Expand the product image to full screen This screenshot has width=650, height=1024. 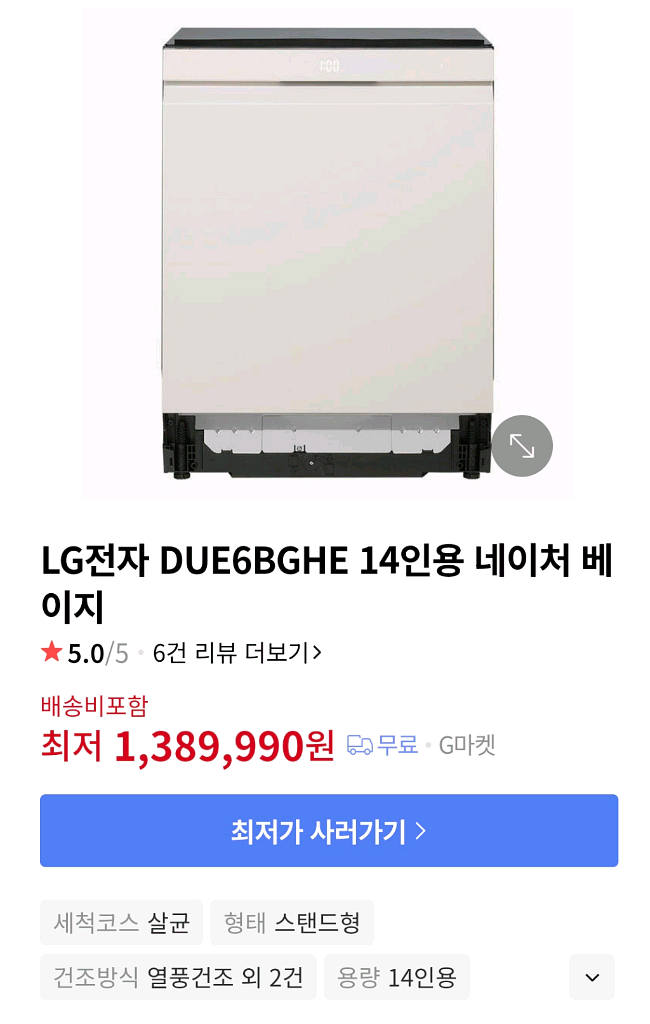pyautogui.click(x=522, y=446)
